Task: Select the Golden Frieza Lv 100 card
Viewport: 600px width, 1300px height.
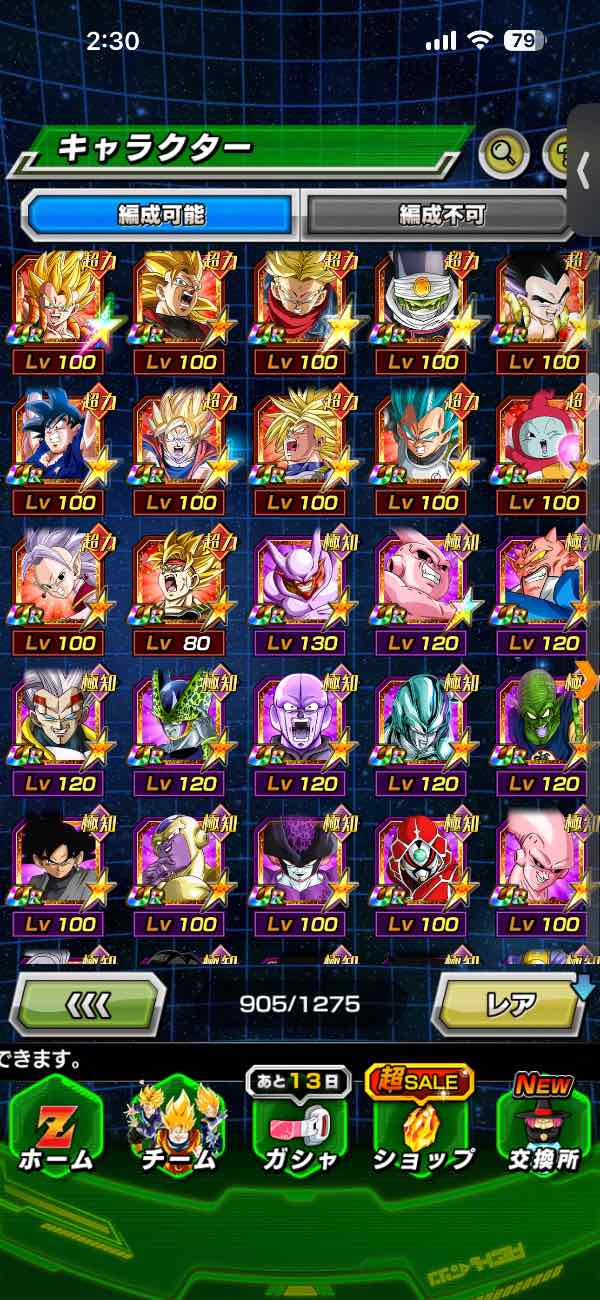Action: tap(179, 872)
